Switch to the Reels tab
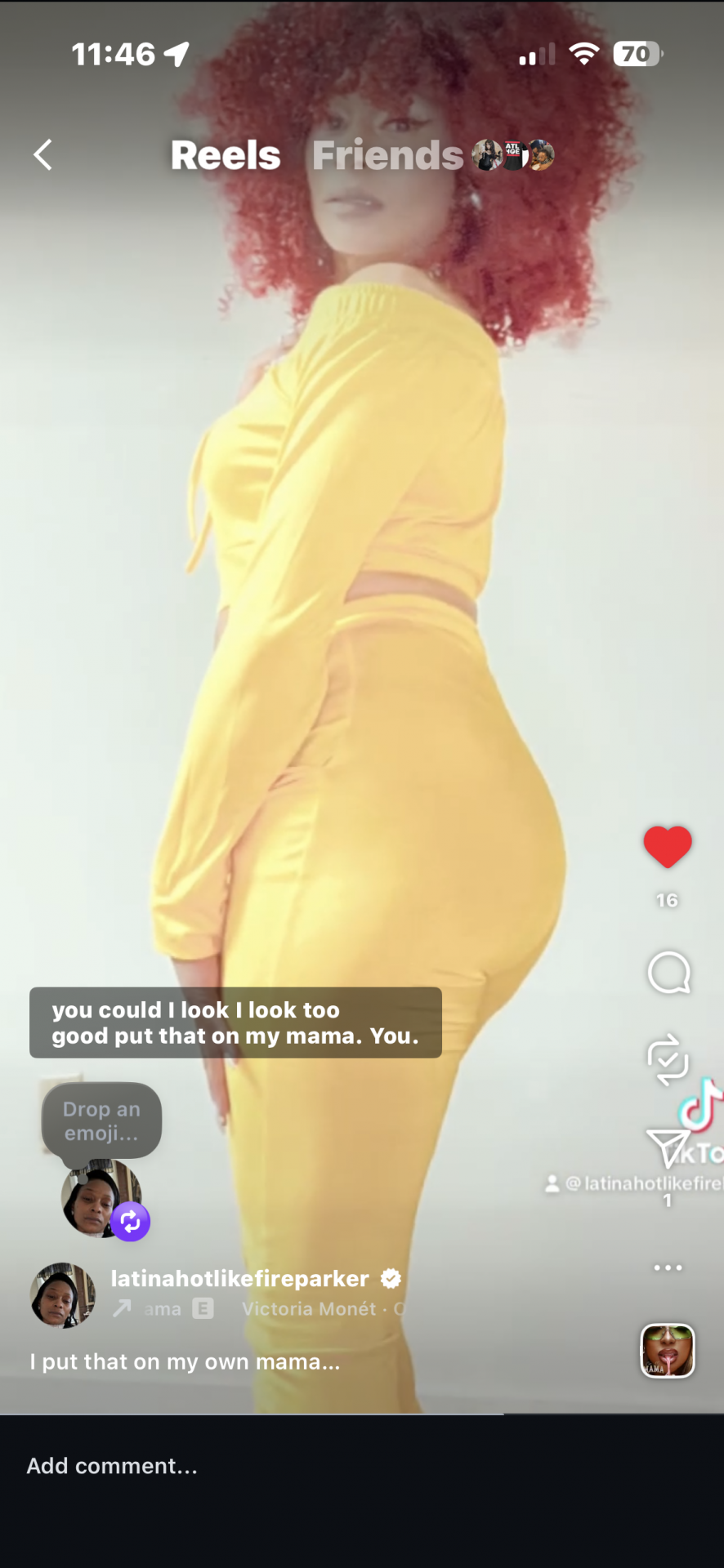Viewport: 724px width, 1568px height. coord(226,155)
